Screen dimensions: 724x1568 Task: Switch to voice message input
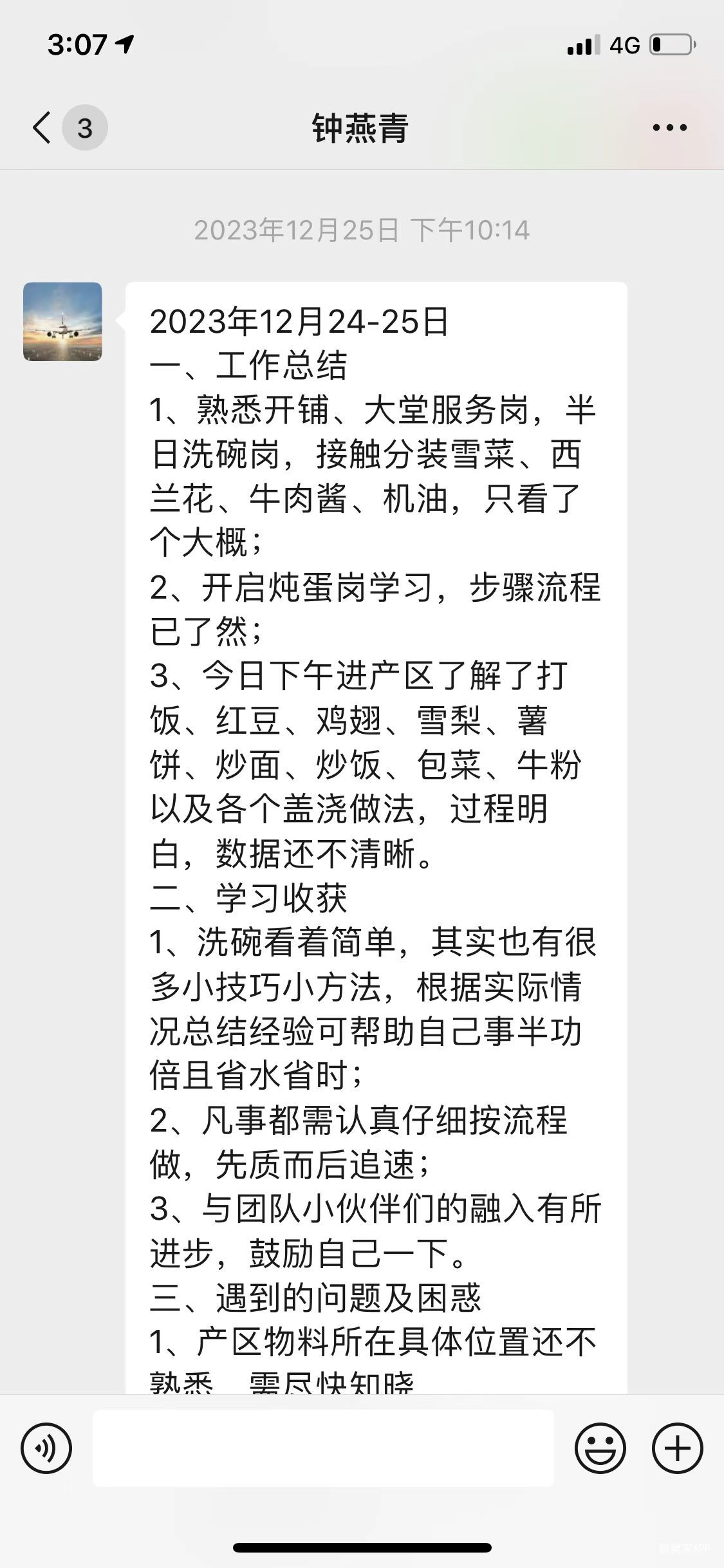pos(46,1448)
